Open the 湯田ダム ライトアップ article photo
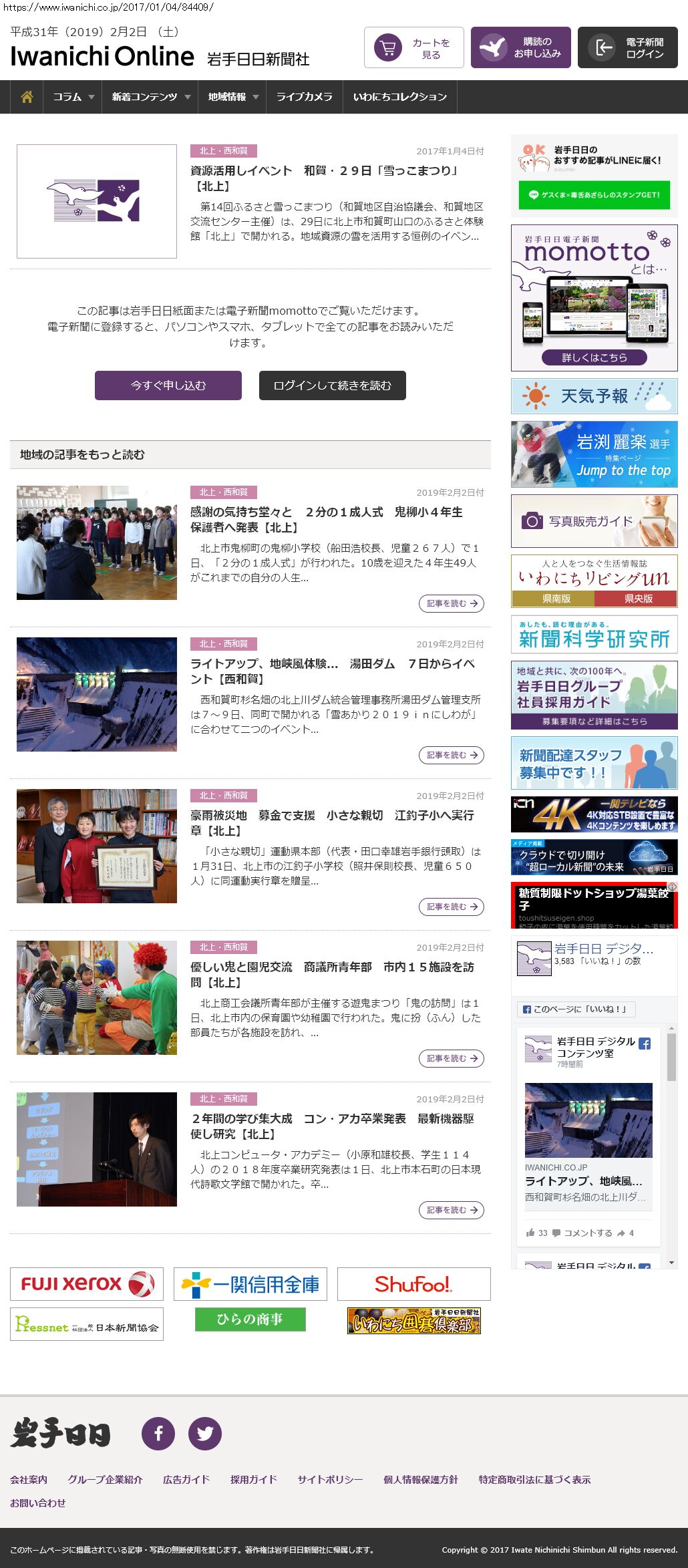 97,694
